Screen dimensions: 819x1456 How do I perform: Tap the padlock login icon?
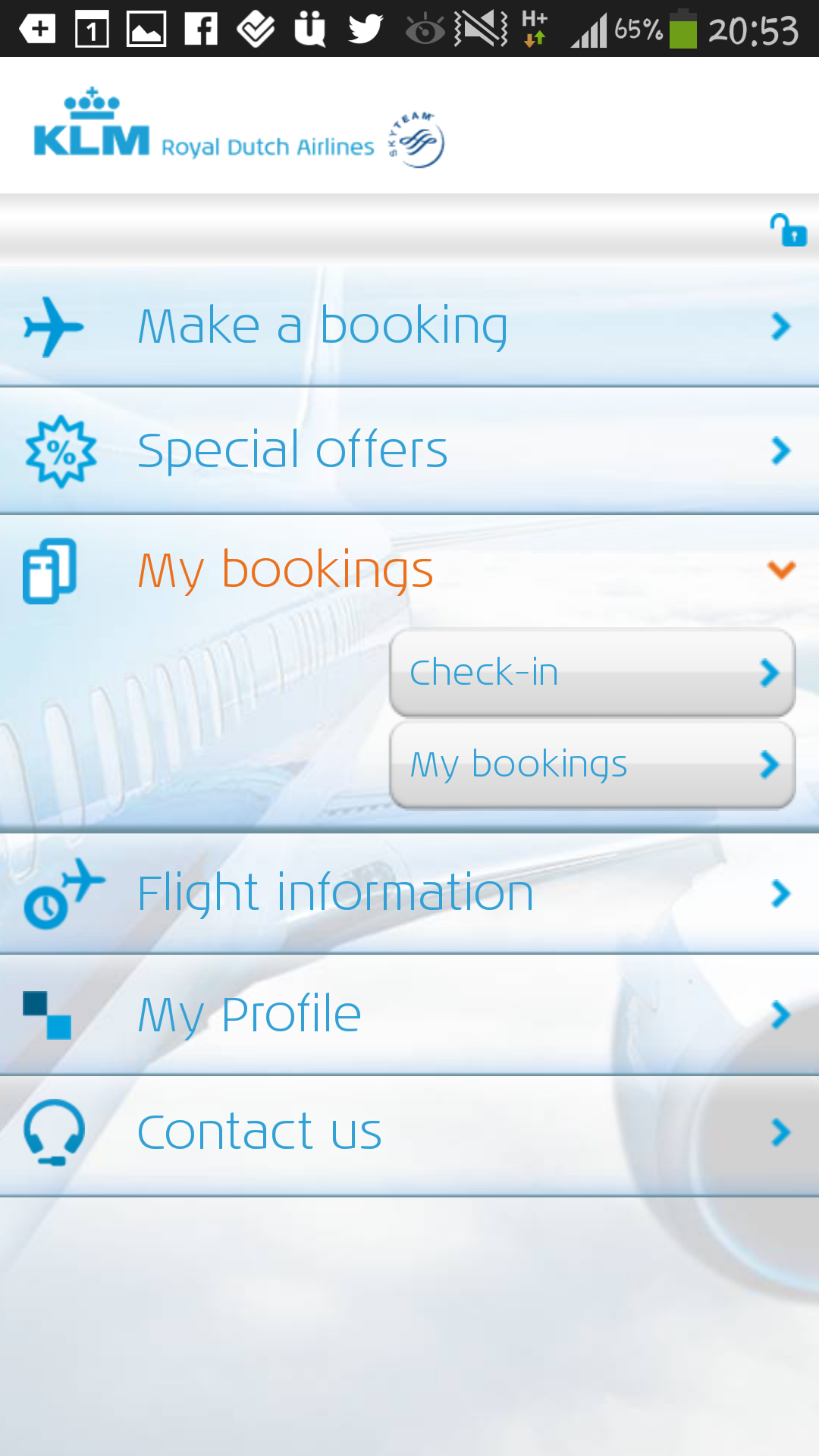[x=788, y=231]
